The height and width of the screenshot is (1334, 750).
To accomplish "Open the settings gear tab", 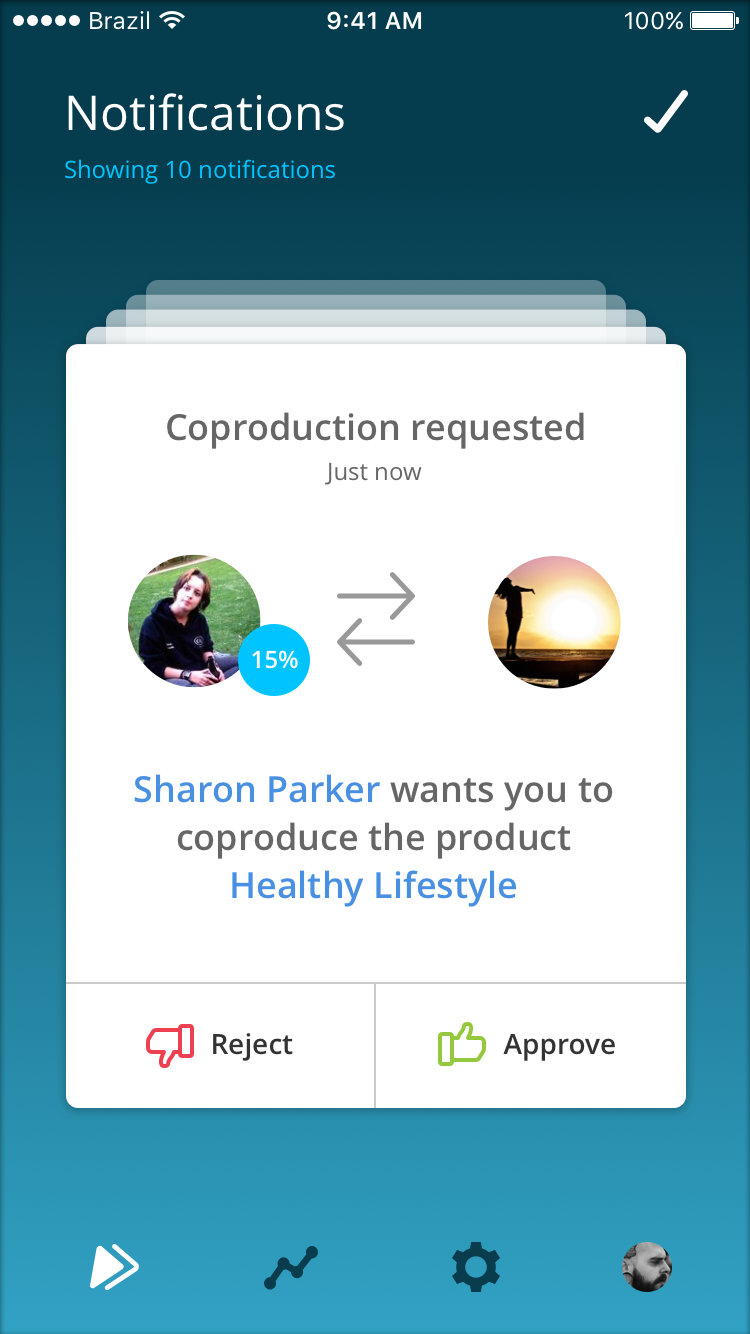I will tap(475, 1268).
